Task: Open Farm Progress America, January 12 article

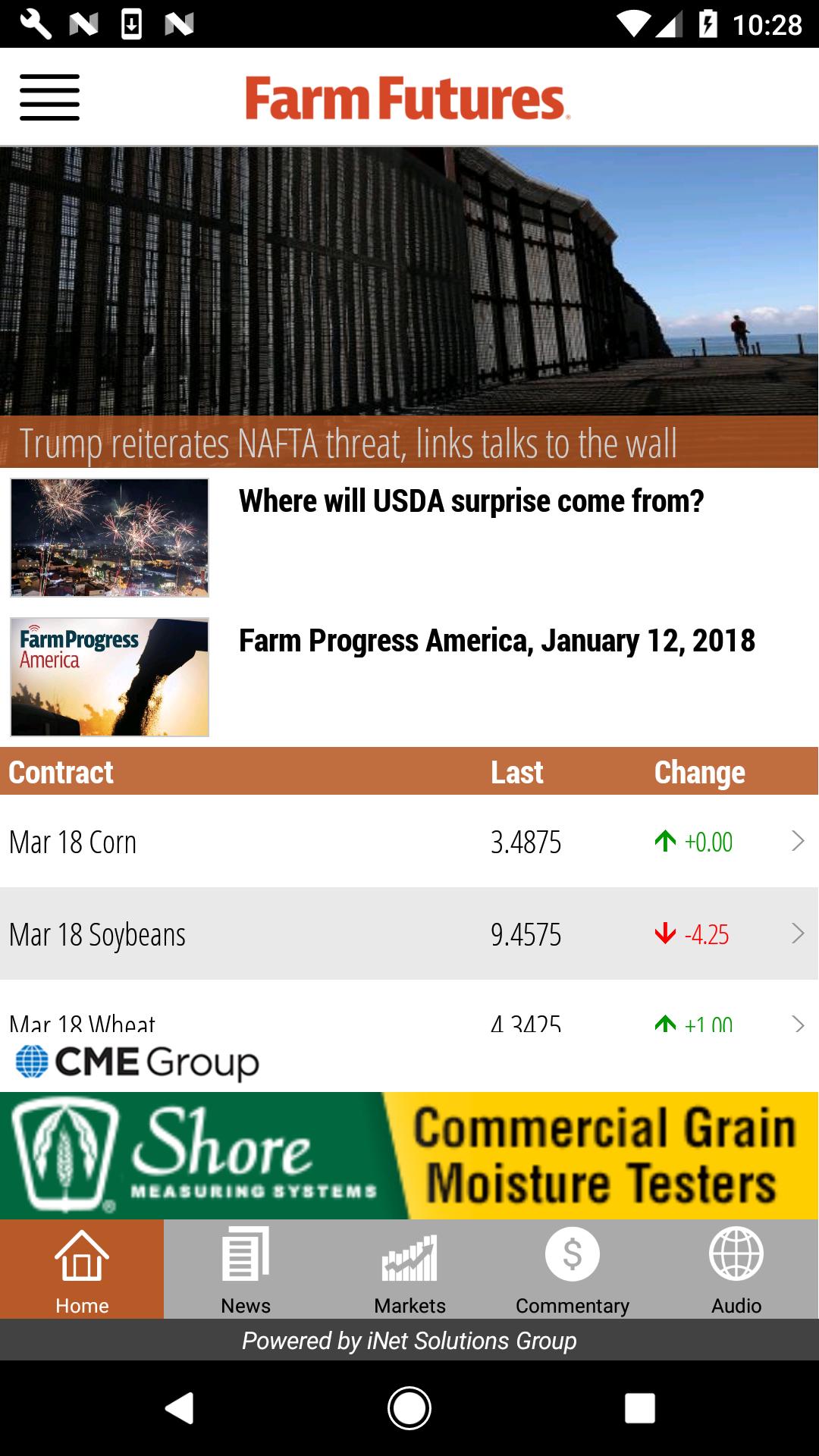Action: pyautogui.click(x=497, y=642)
